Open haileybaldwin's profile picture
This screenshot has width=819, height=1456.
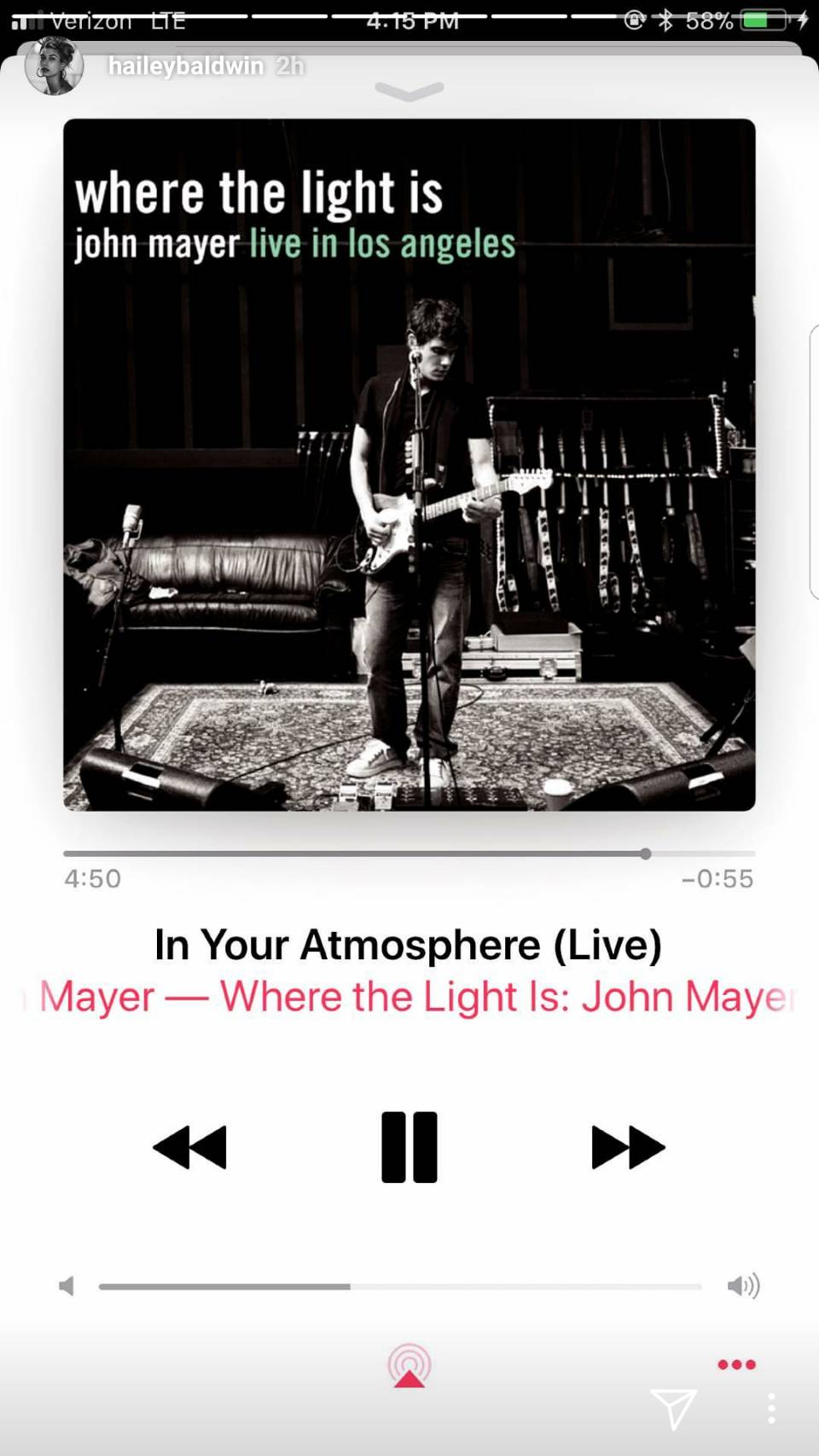pos(54,67)
